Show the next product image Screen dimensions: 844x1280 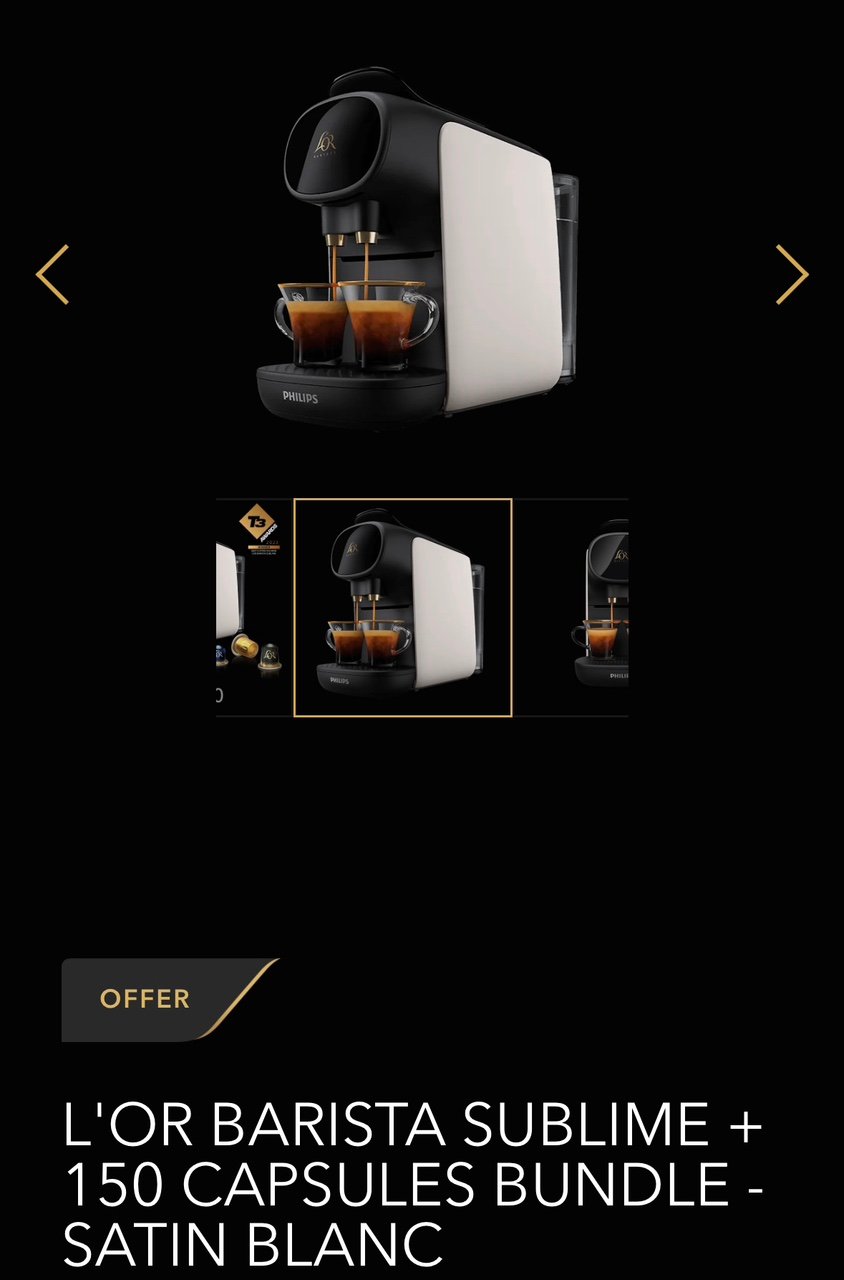point(791,274)
